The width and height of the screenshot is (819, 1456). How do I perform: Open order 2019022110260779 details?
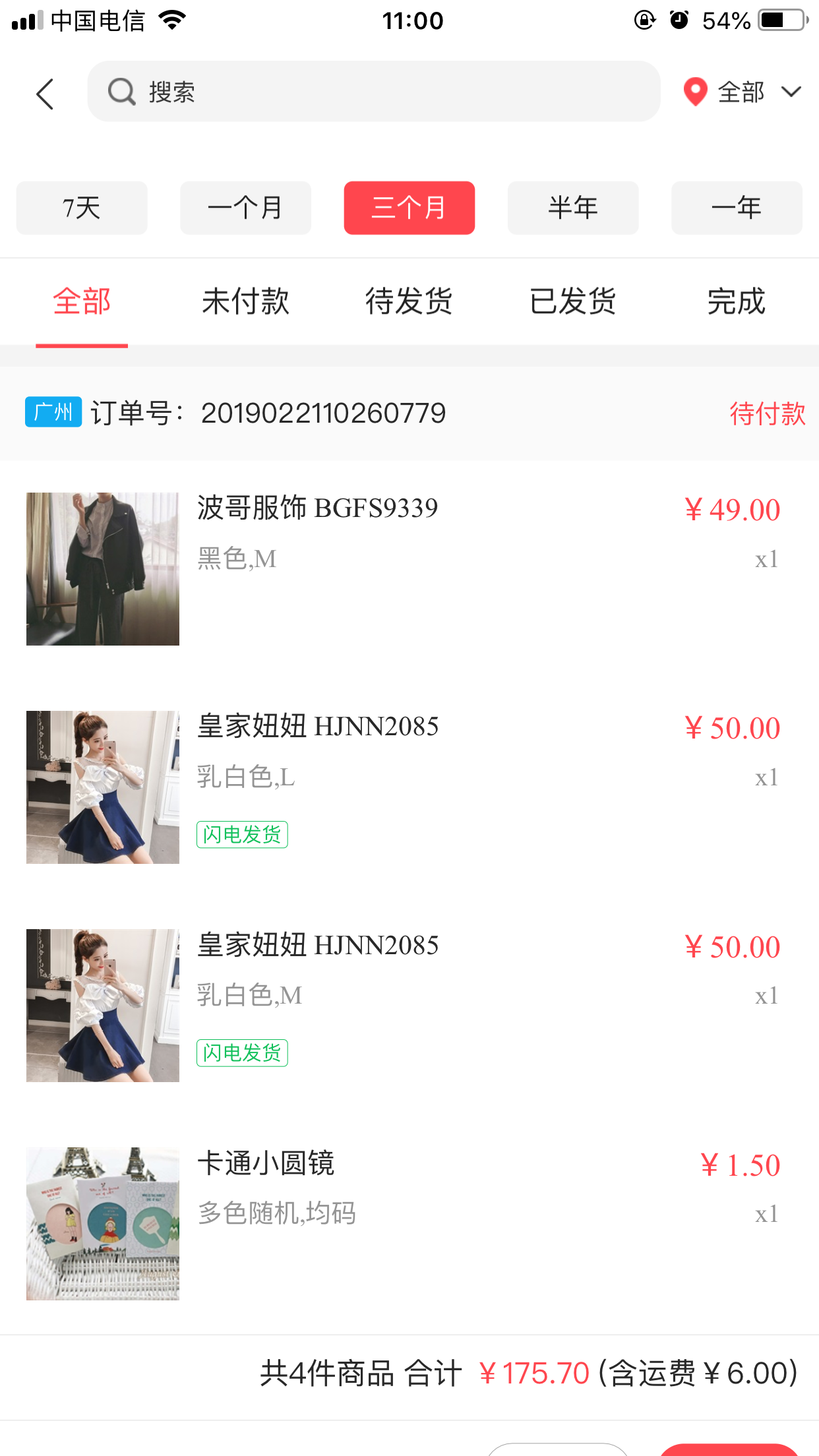point(323,413)
